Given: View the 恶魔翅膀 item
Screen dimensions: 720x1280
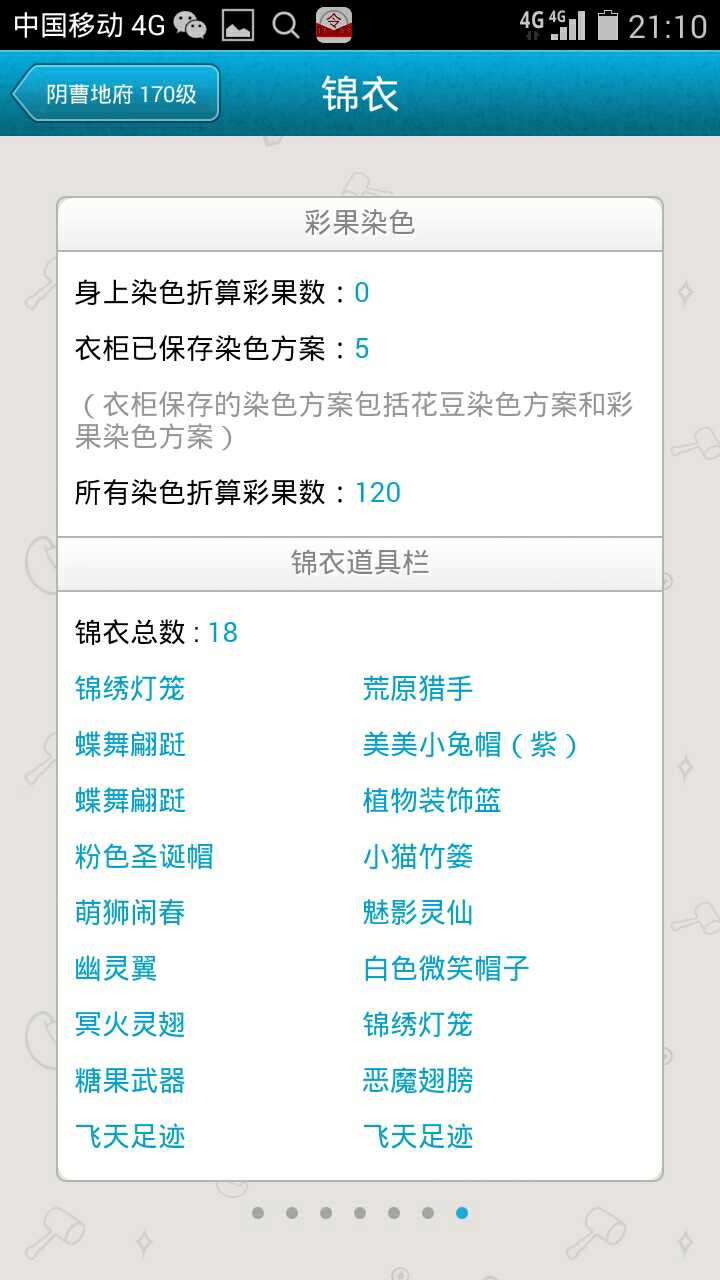Looking at the screenshot, I should [417, 1081].
